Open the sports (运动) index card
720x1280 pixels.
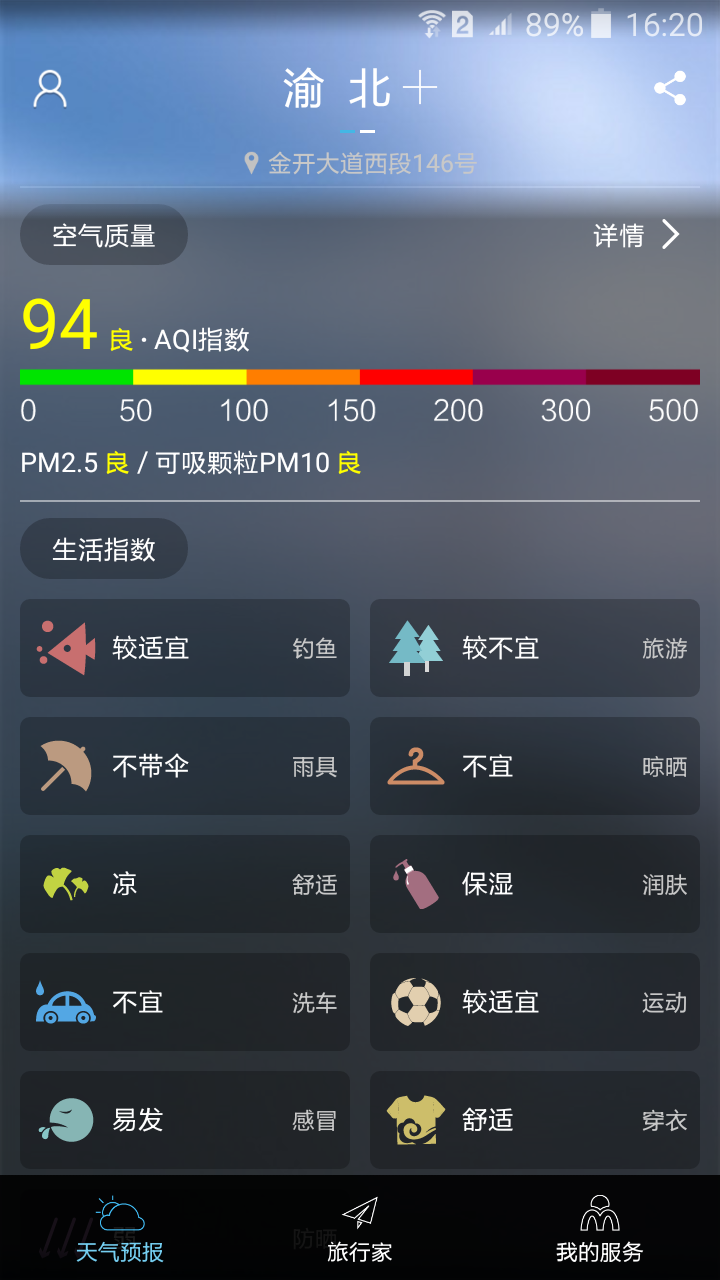(x=535, y=1002)
